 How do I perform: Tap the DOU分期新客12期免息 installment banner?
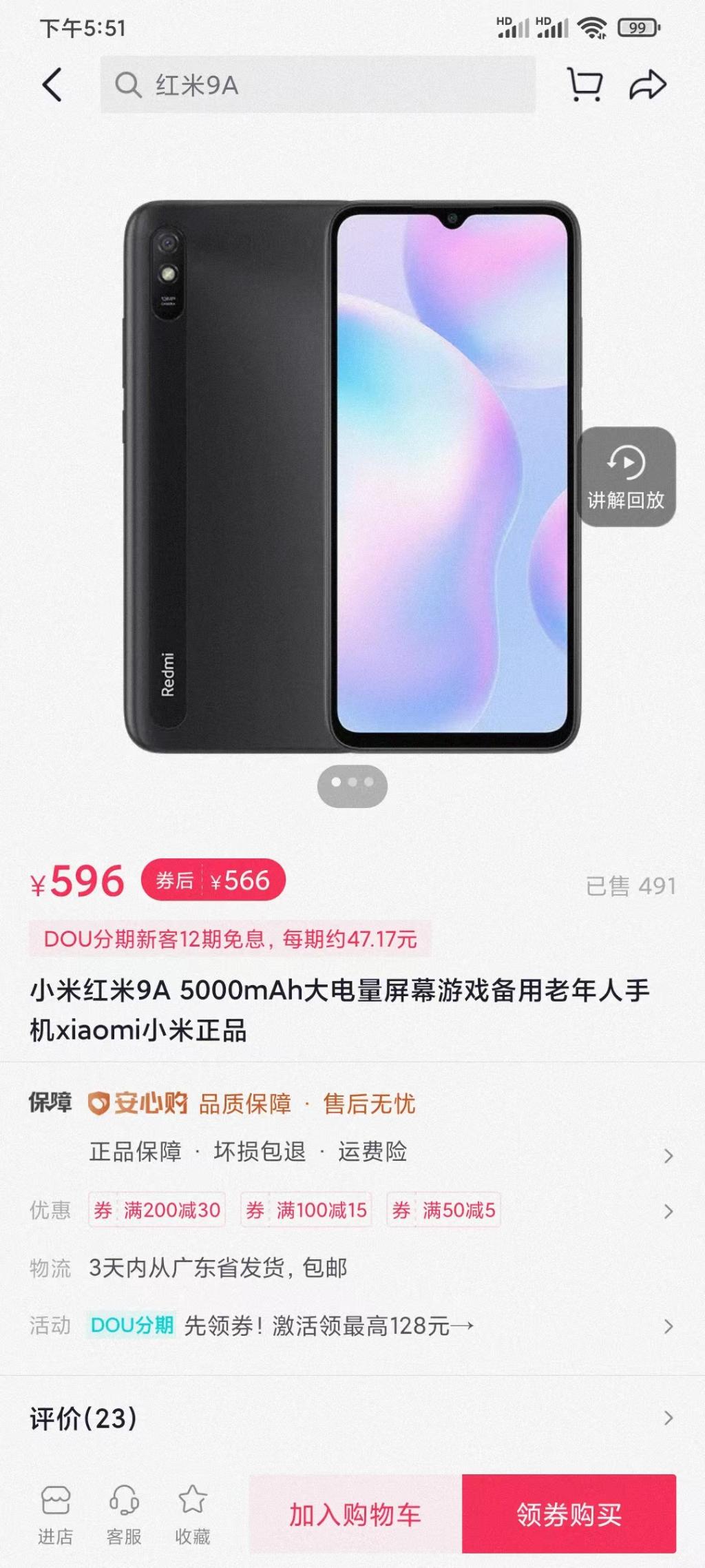point(230,938)
